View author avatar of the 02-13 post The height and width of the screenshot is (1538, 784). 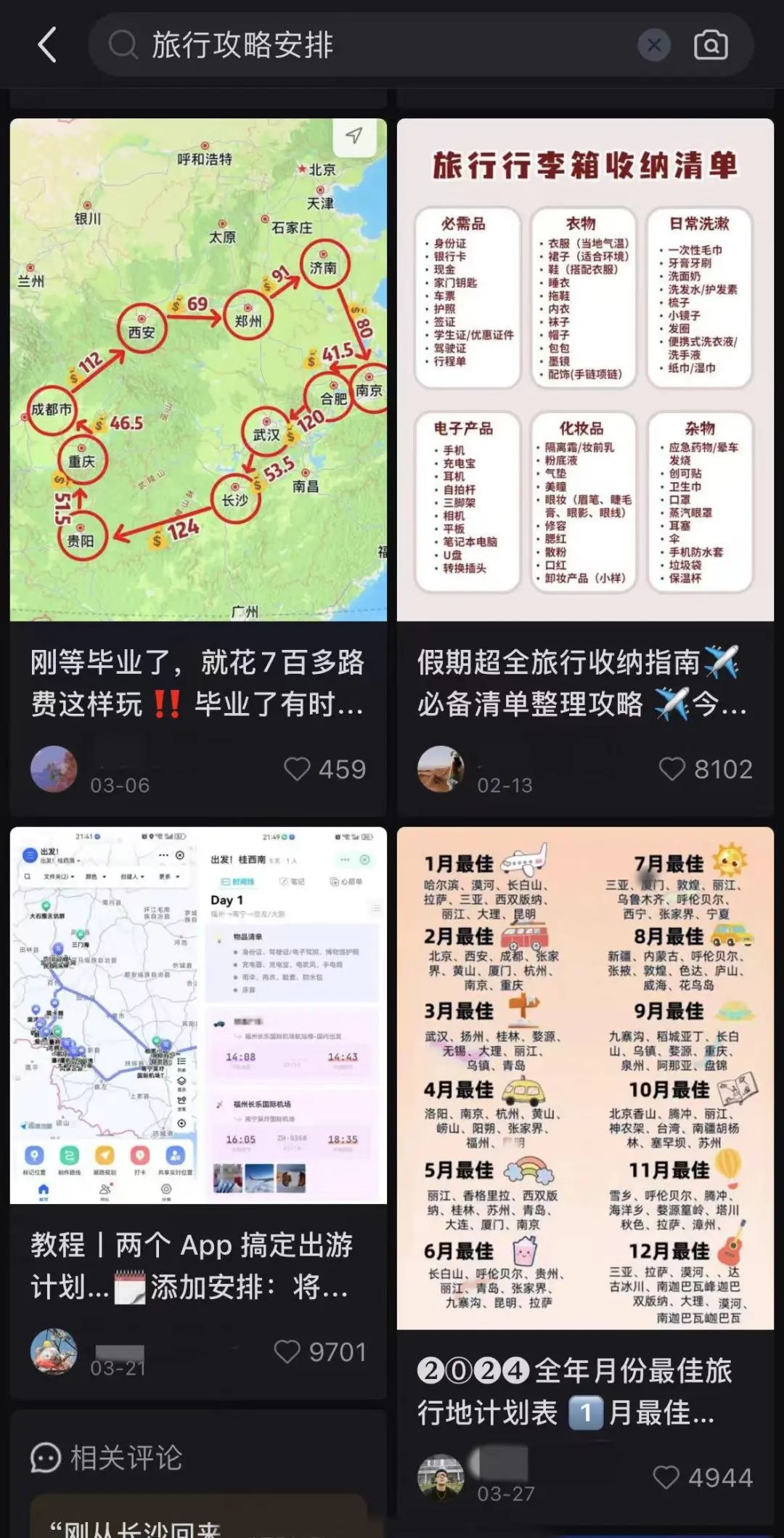tap(441, 769)
